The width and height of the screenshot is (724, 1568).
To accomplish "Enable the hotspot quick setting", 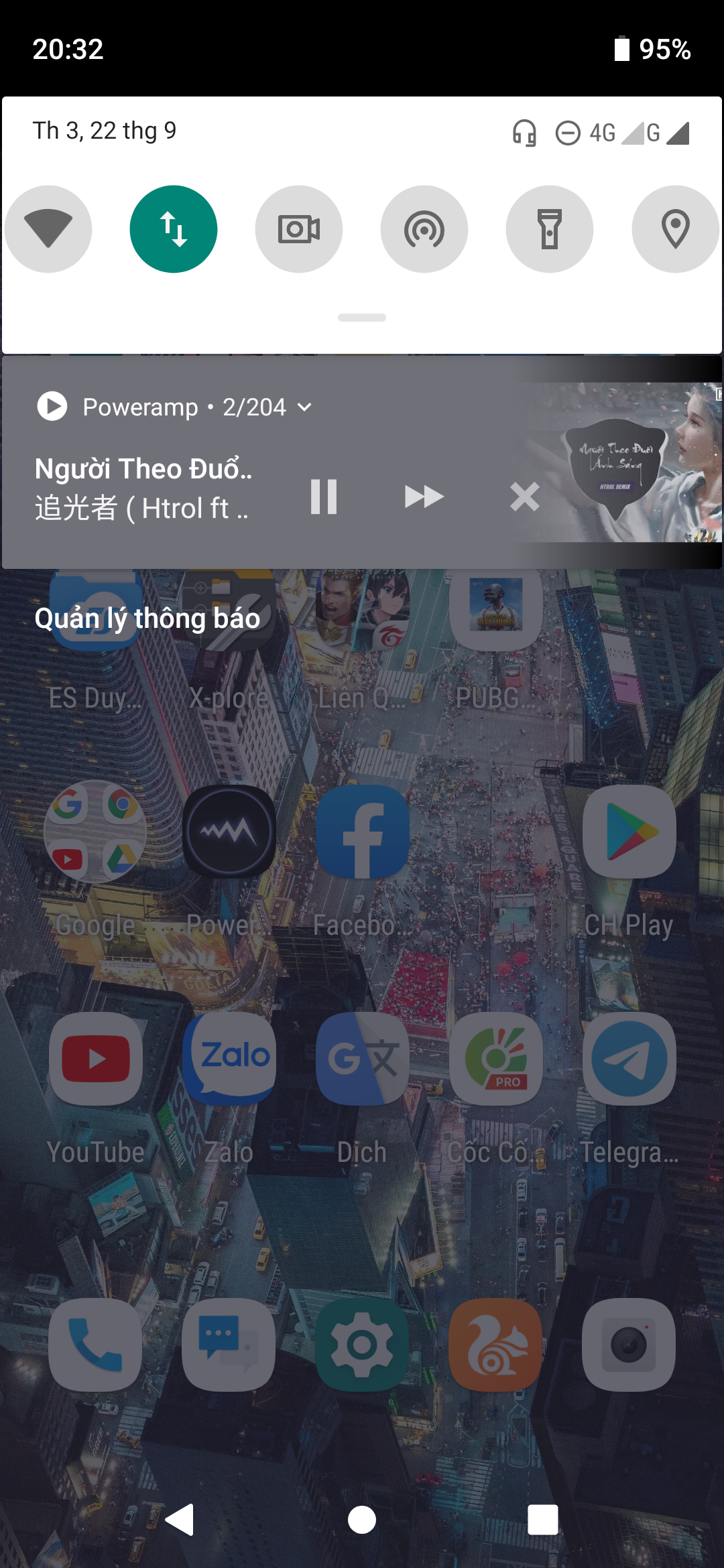I will pyautogui.click(x=424, y=229).
